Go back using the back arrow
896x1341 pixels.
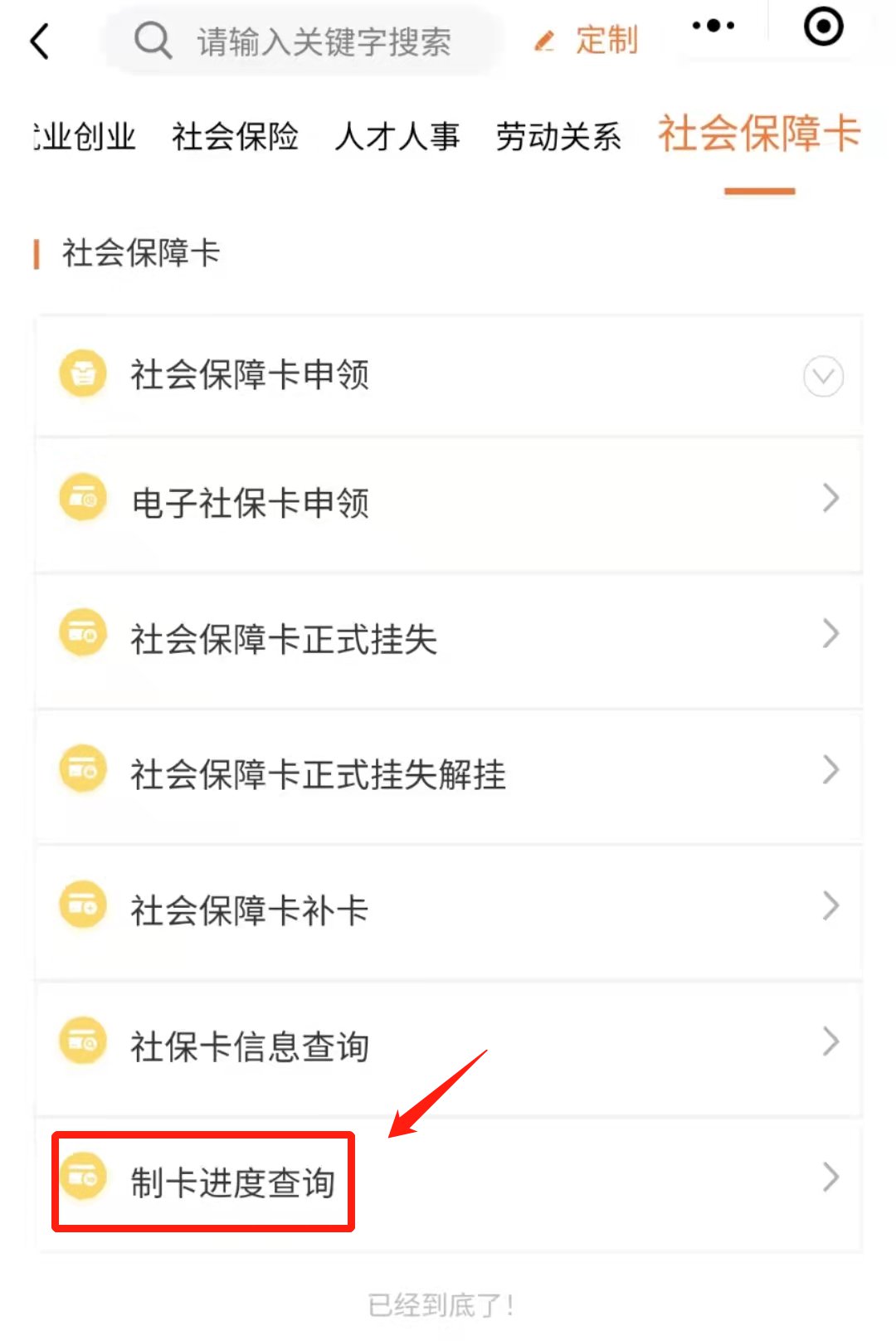[x=40, y=41]
